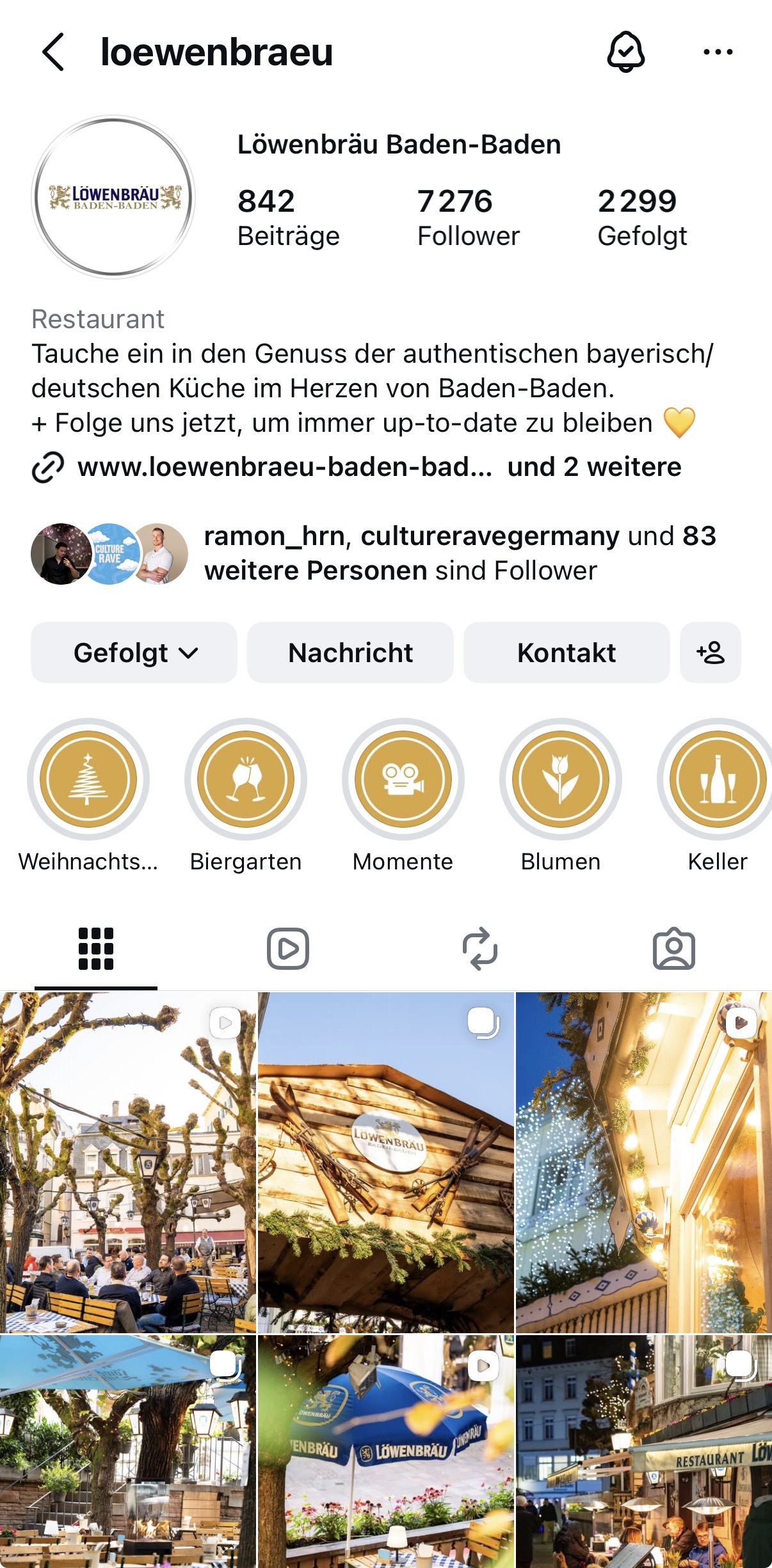Expand the link list showing und 2 weitere

[x=594, y=467]
